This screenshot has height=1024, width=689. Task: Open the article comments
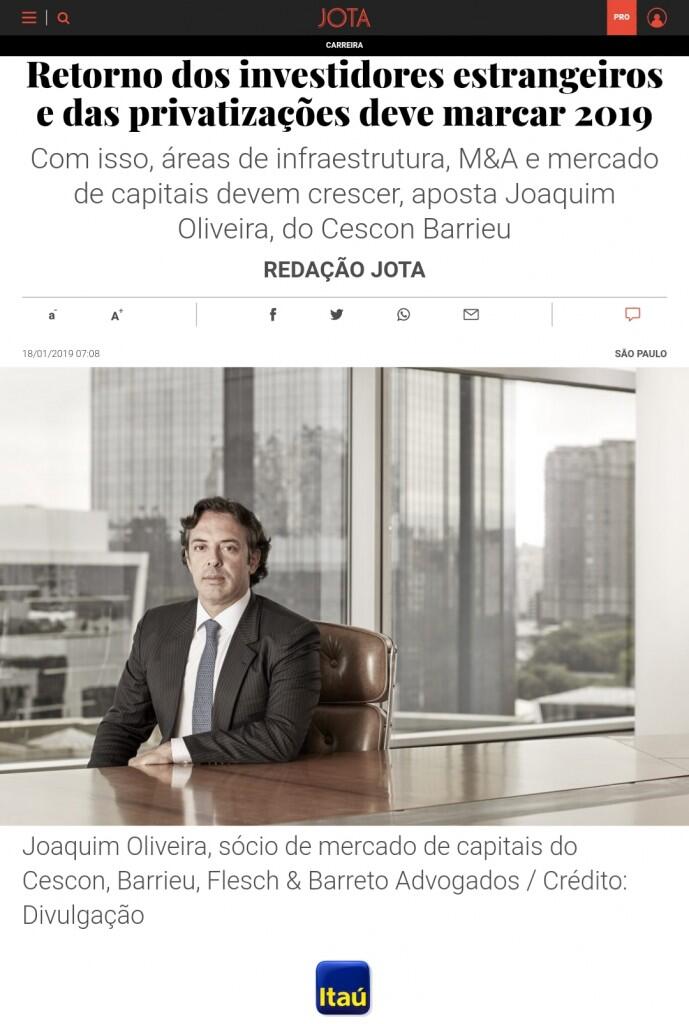click(x=632, y=314)
